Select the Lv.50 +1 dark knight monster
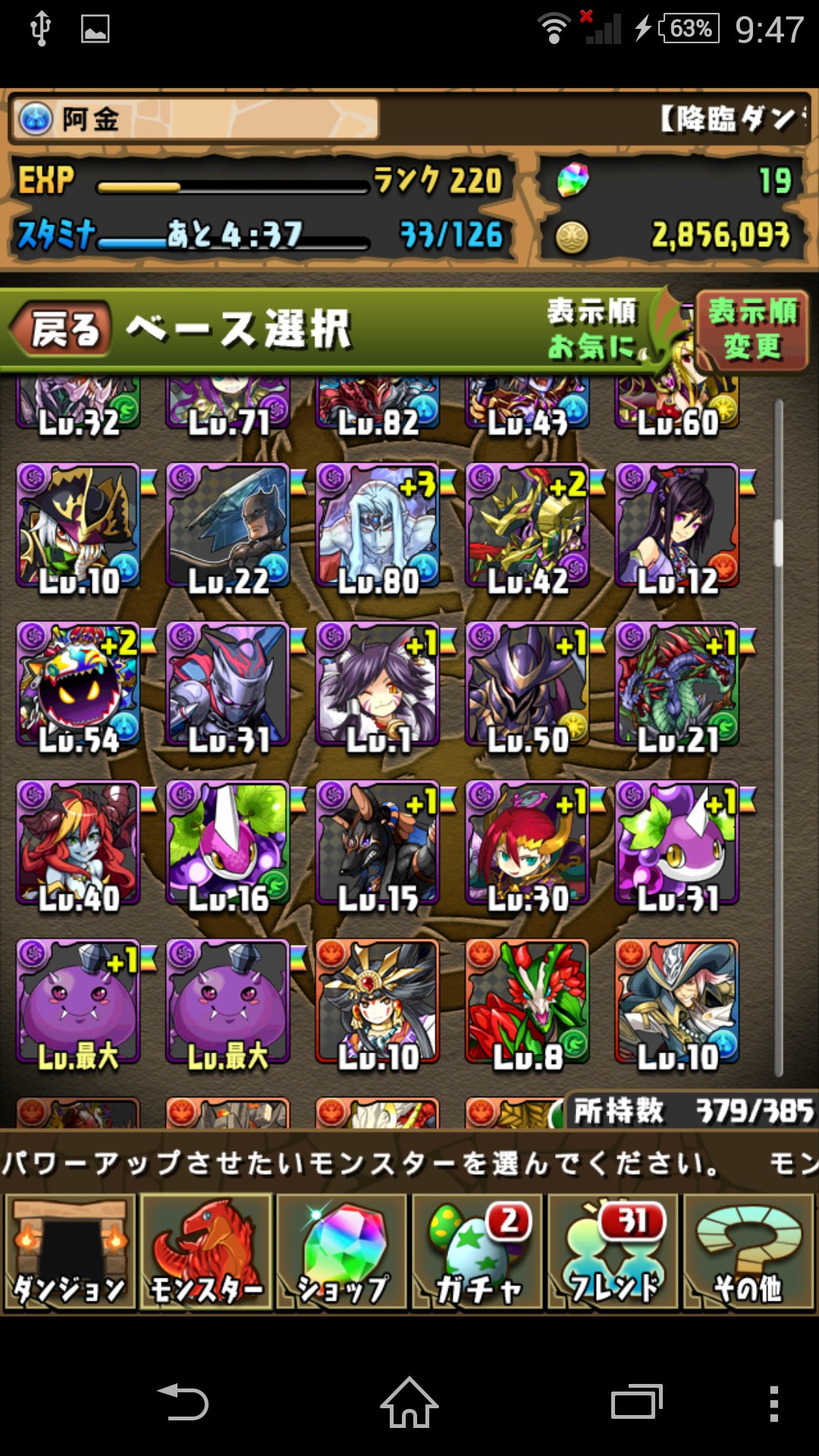The width and height of the screenshot is (819, 1456). 527,686
